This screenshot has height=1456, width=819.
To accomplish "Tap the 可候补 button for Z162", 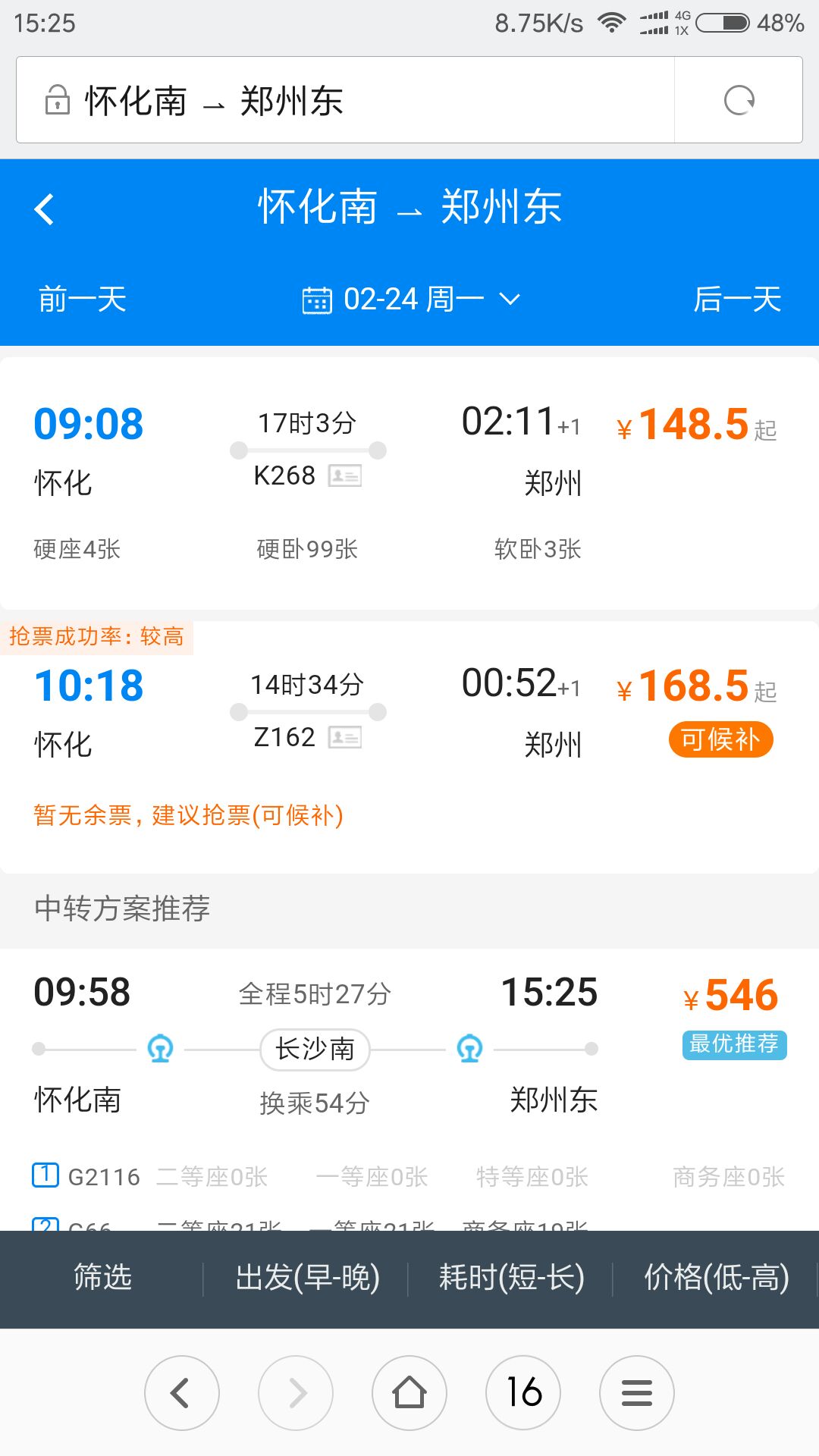I will point(720,739).
